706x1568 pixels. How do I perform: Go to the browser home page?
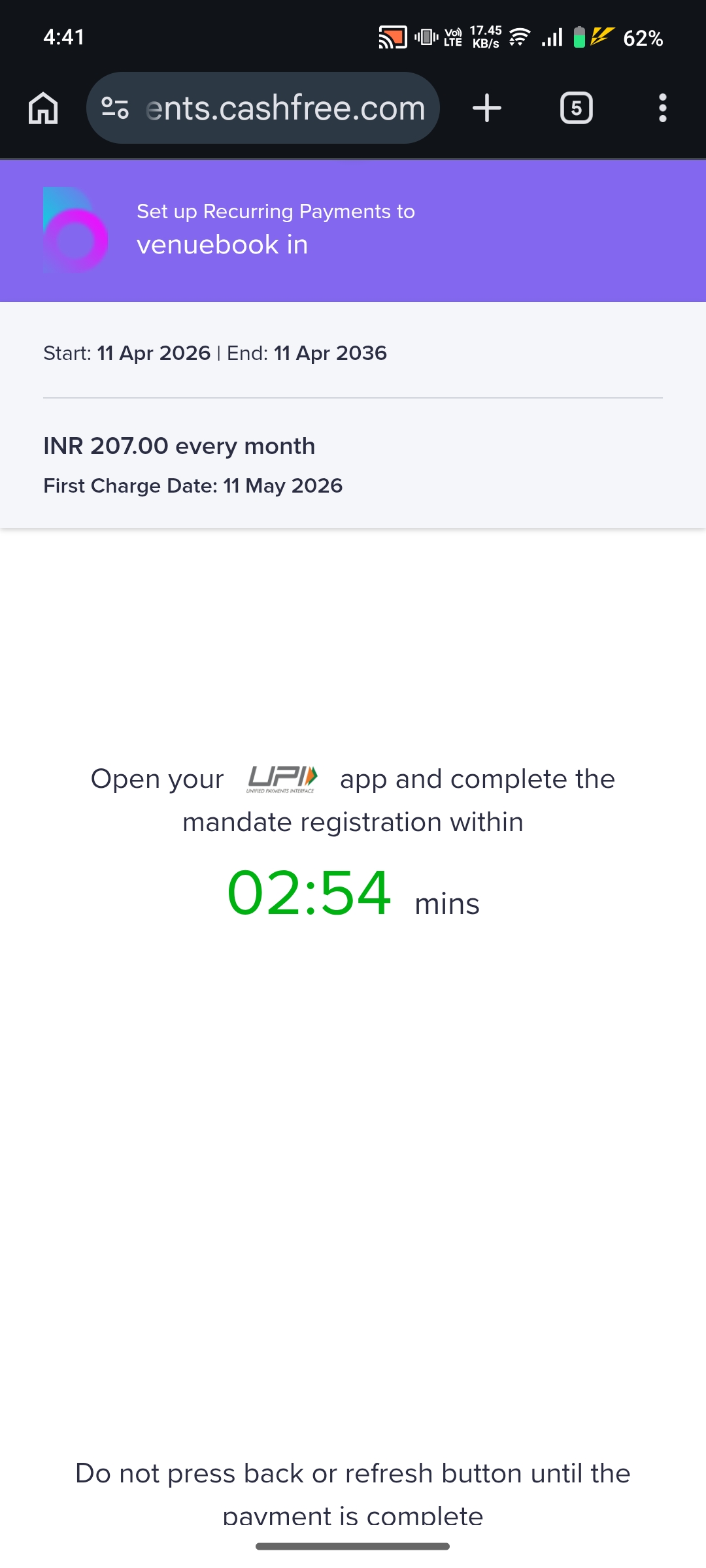43,108
